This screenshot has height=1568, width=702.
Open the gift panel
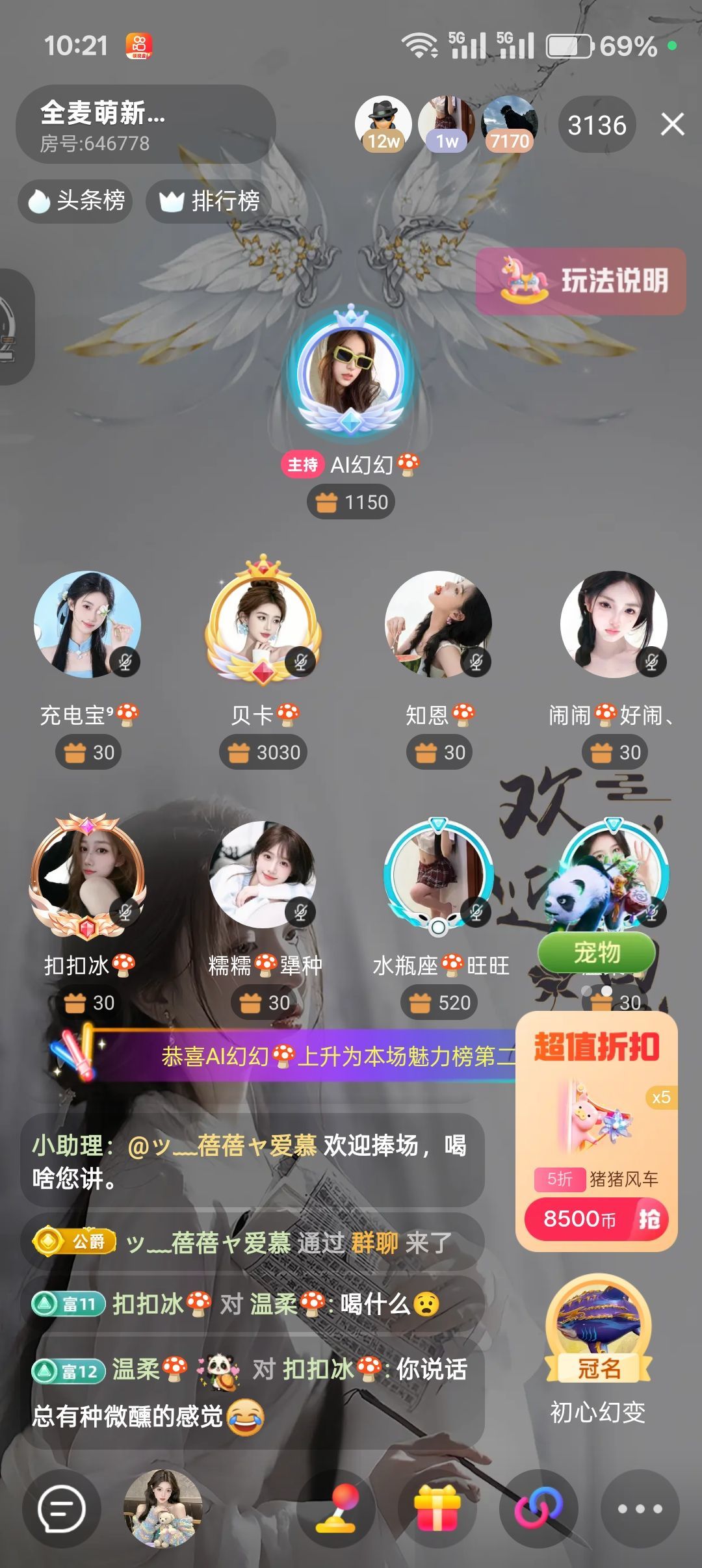coord(437,1509)
